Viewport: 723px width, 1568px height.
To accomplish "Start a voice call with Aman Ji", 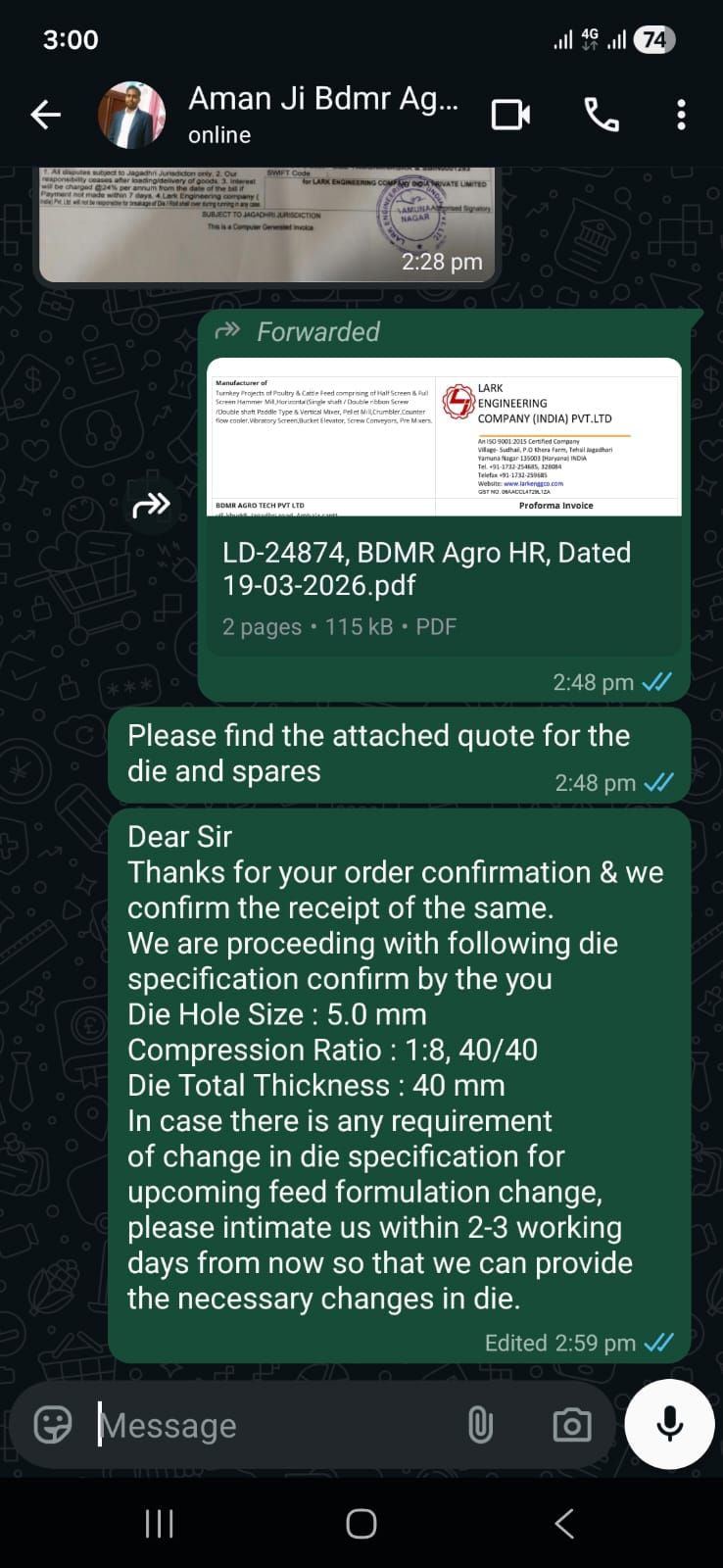I will [602, 116].
